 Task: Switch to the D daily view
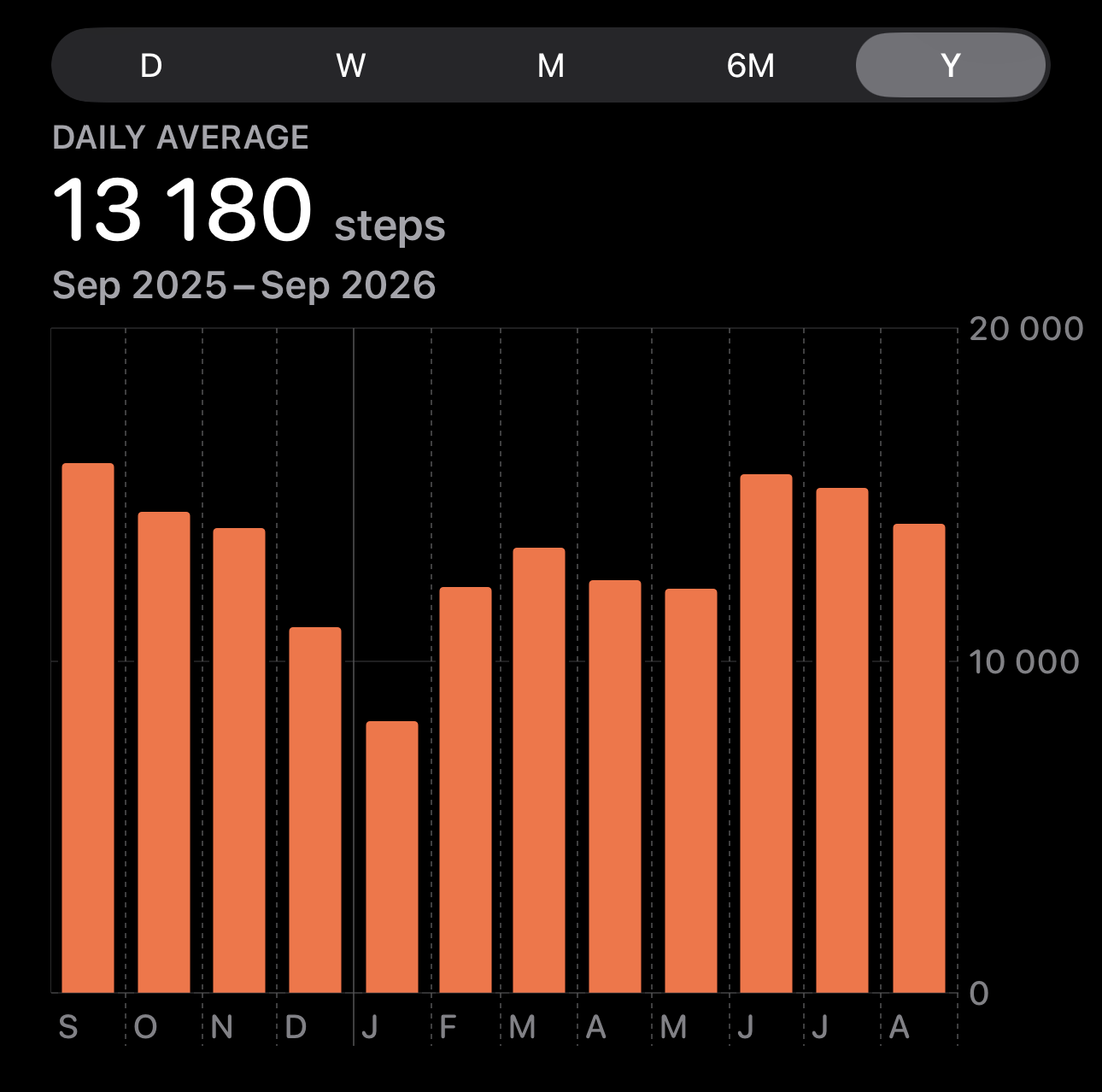coord(151,65)
